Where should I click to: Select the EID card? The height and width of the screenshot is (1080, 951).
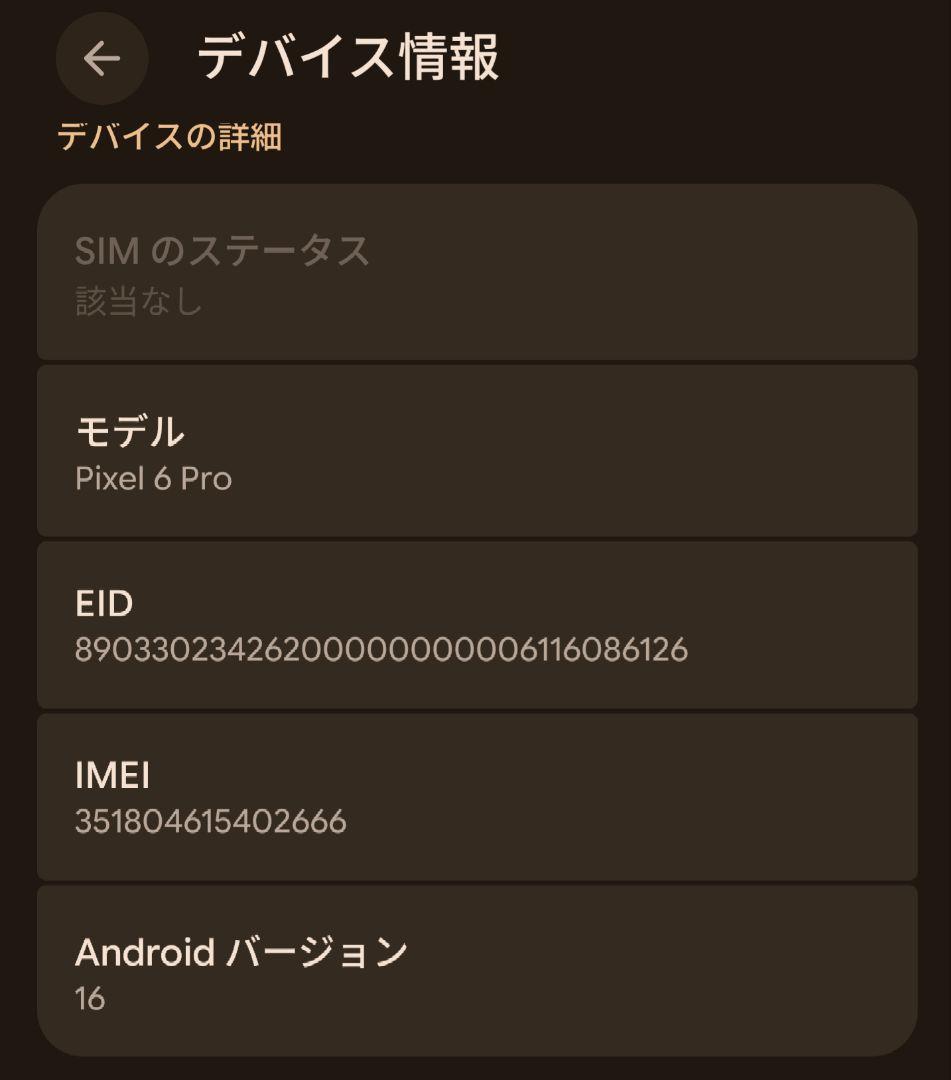[475, 625]
